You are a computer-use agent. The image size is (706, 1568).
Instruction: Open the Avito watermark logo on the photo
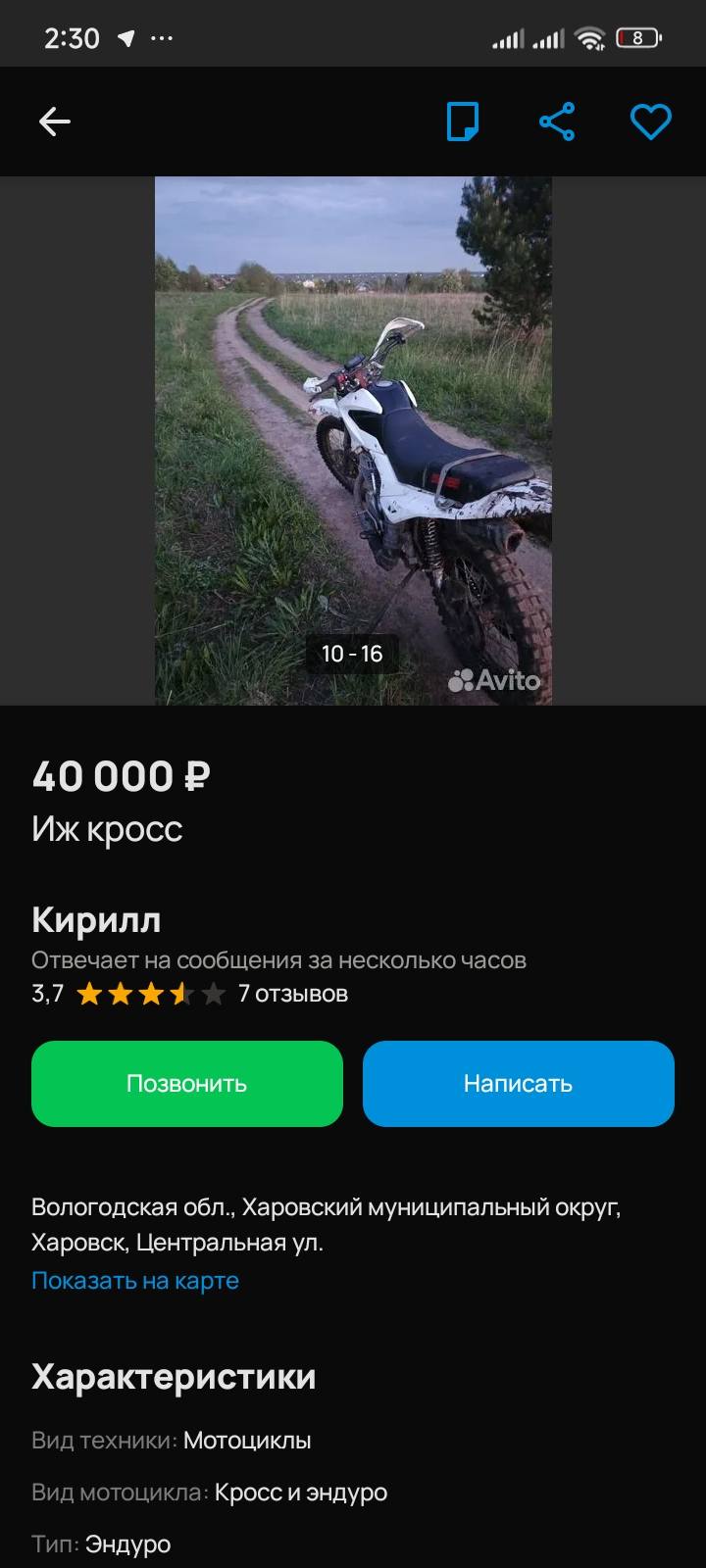coord(495,679)
